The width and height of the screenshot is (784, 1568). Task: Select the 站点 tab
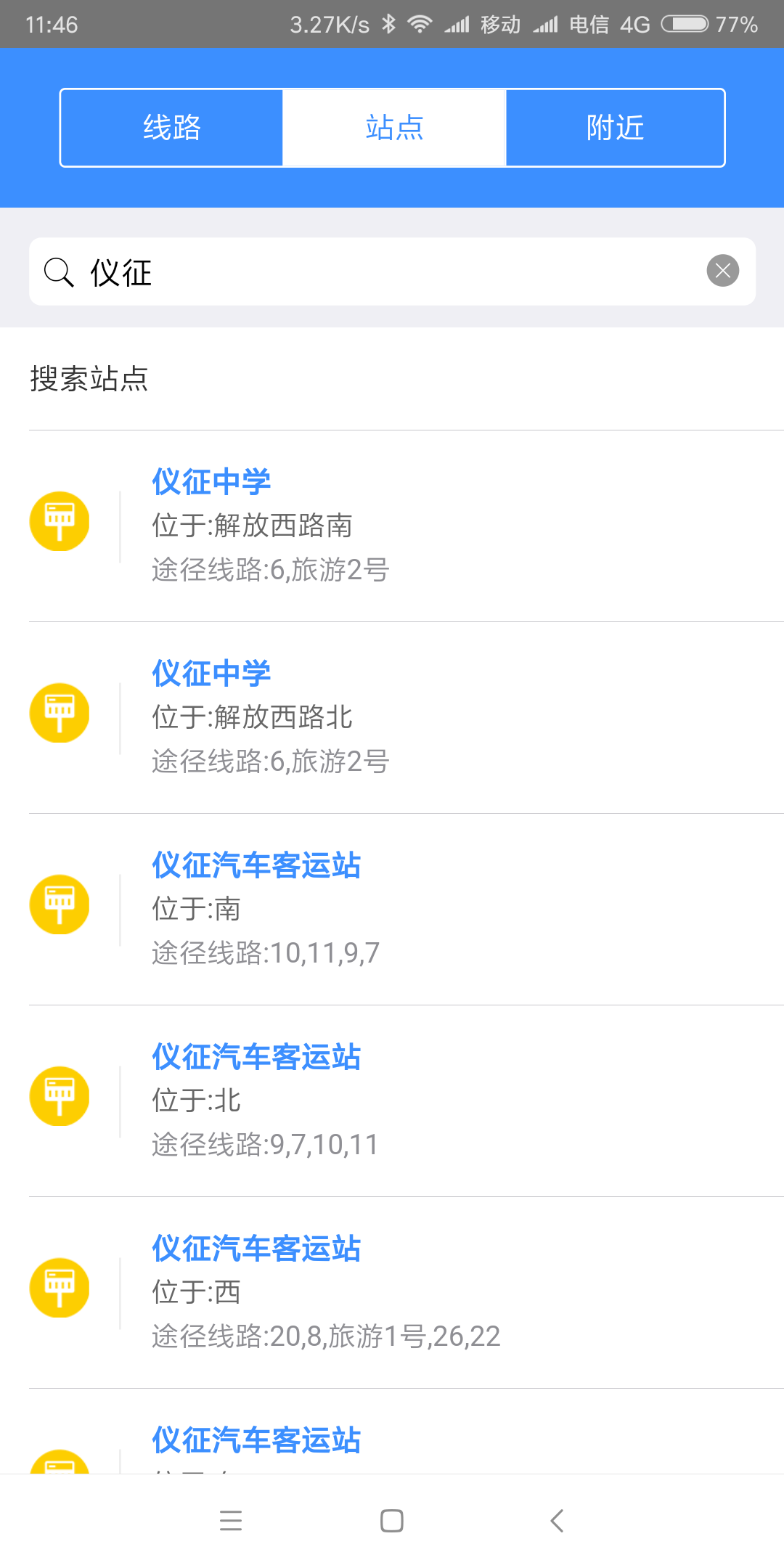(393, 126)
